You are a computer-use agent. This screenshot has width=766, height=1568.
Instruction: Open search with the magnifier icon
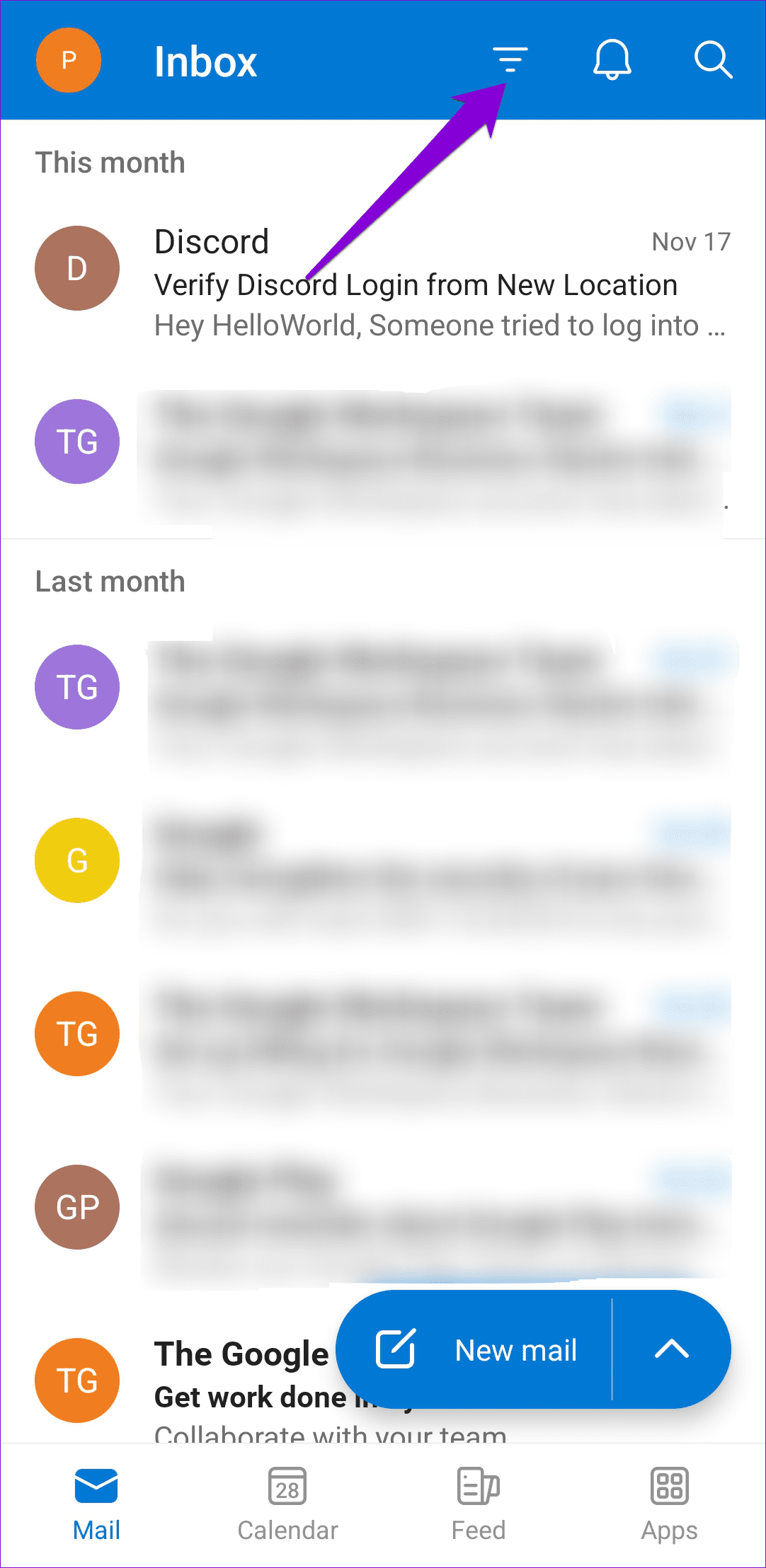click(x=713, y=60)
